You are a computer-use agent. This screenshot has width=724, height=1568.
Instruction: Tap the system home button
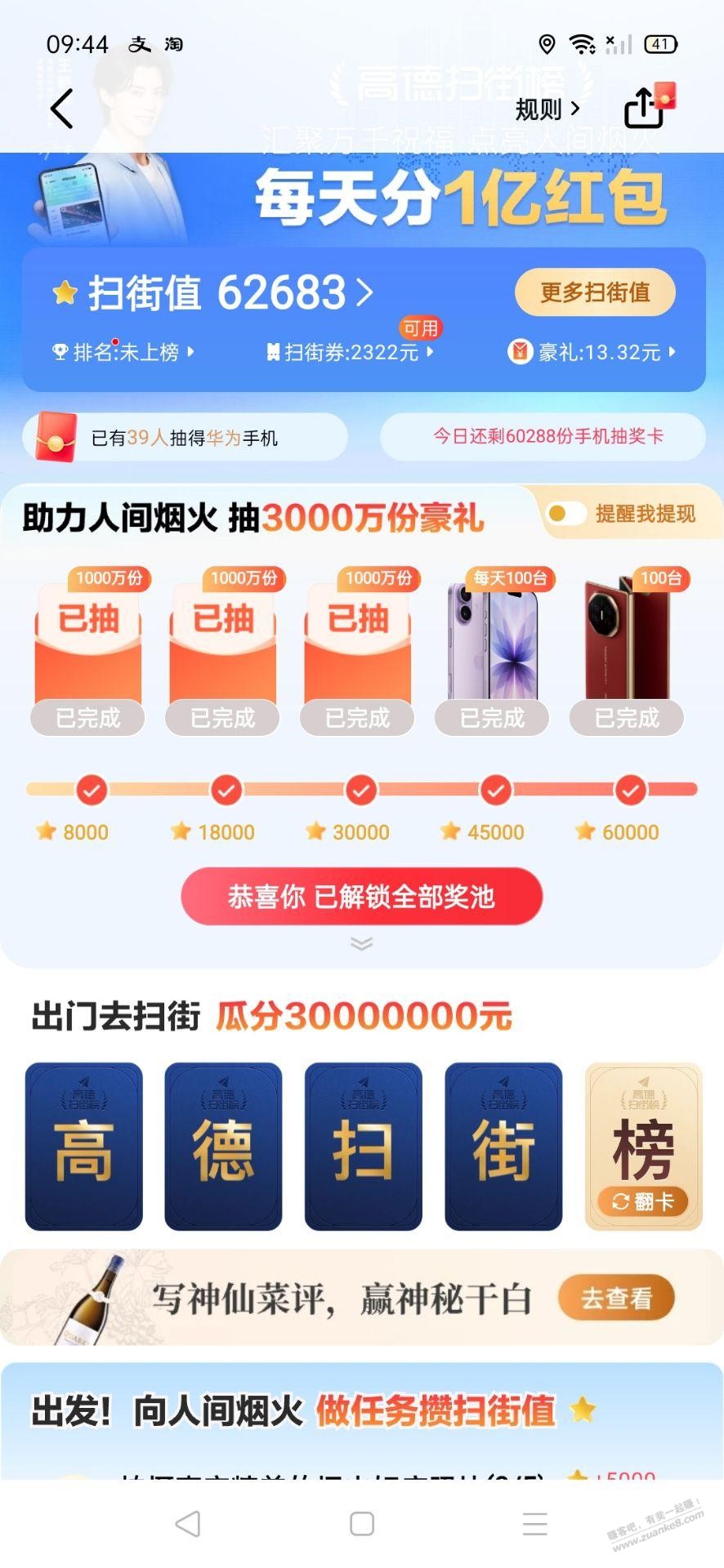[362, 1524]
